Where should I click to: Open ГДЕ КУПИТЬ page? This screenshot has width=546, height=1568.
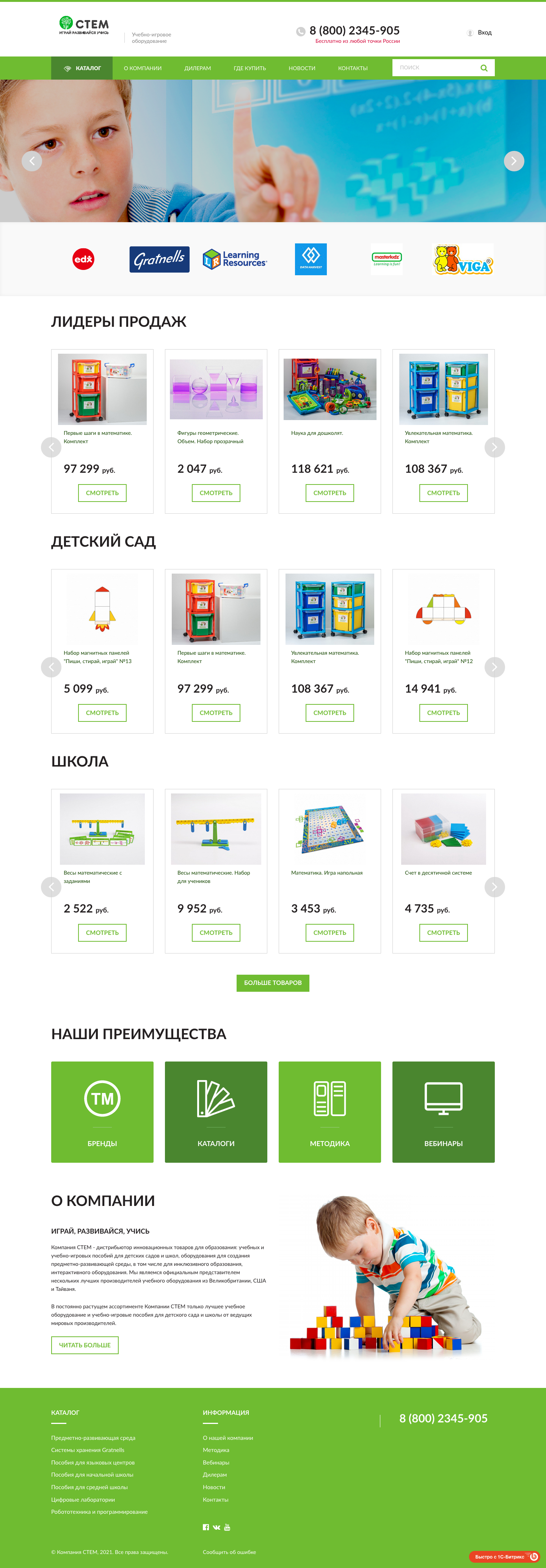[x=249, y=68]
